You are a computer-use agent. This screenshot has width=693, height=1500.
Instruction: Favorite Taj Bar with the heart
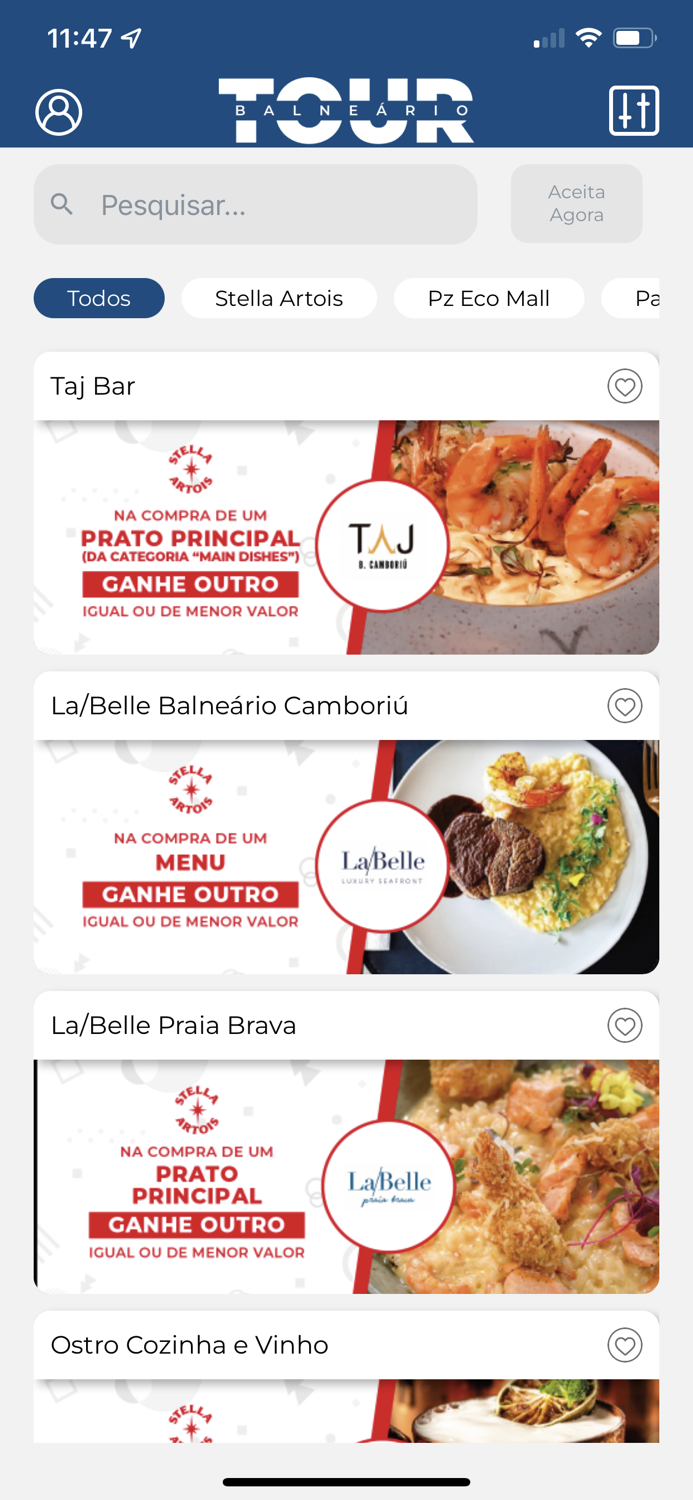[x=625, y=386]
